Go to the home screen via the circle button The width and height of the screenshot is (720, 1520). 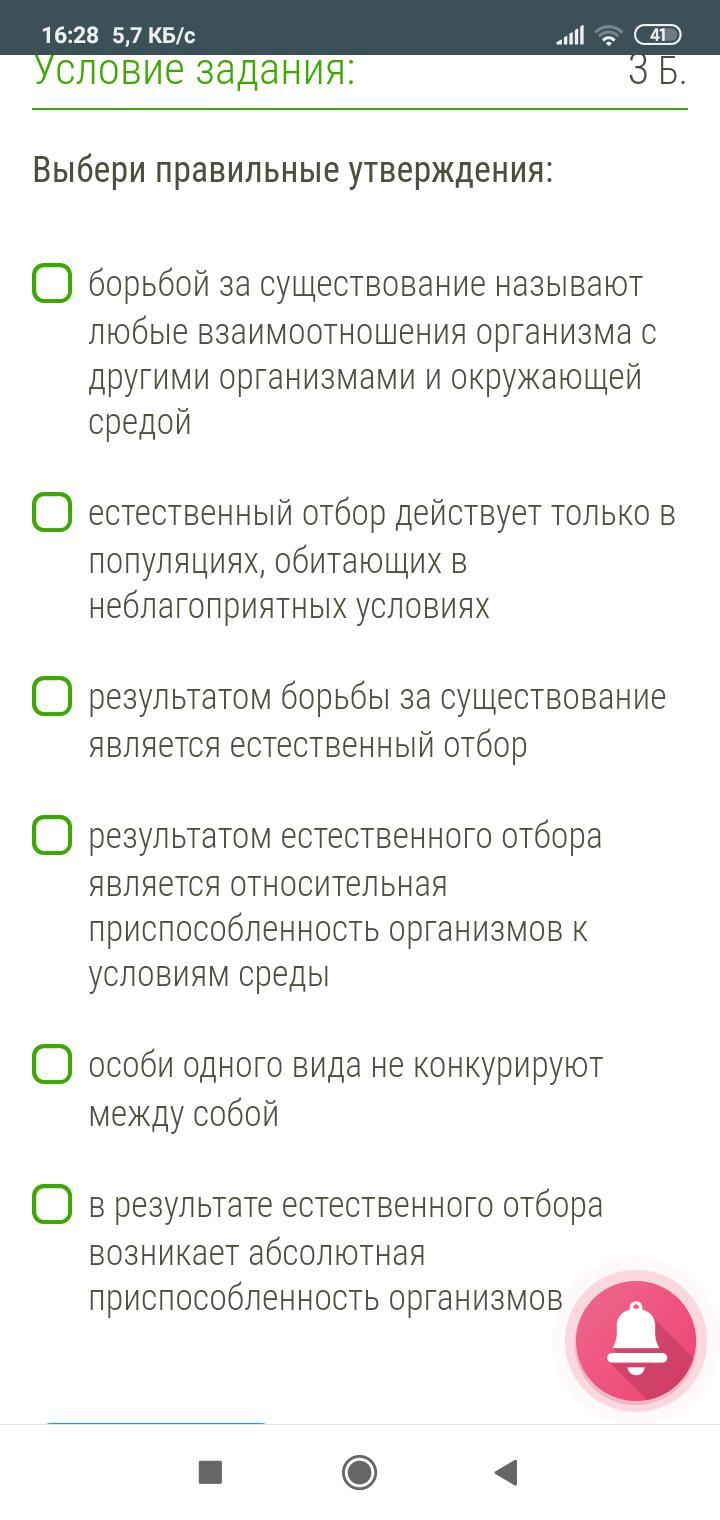click(359, 1472)
